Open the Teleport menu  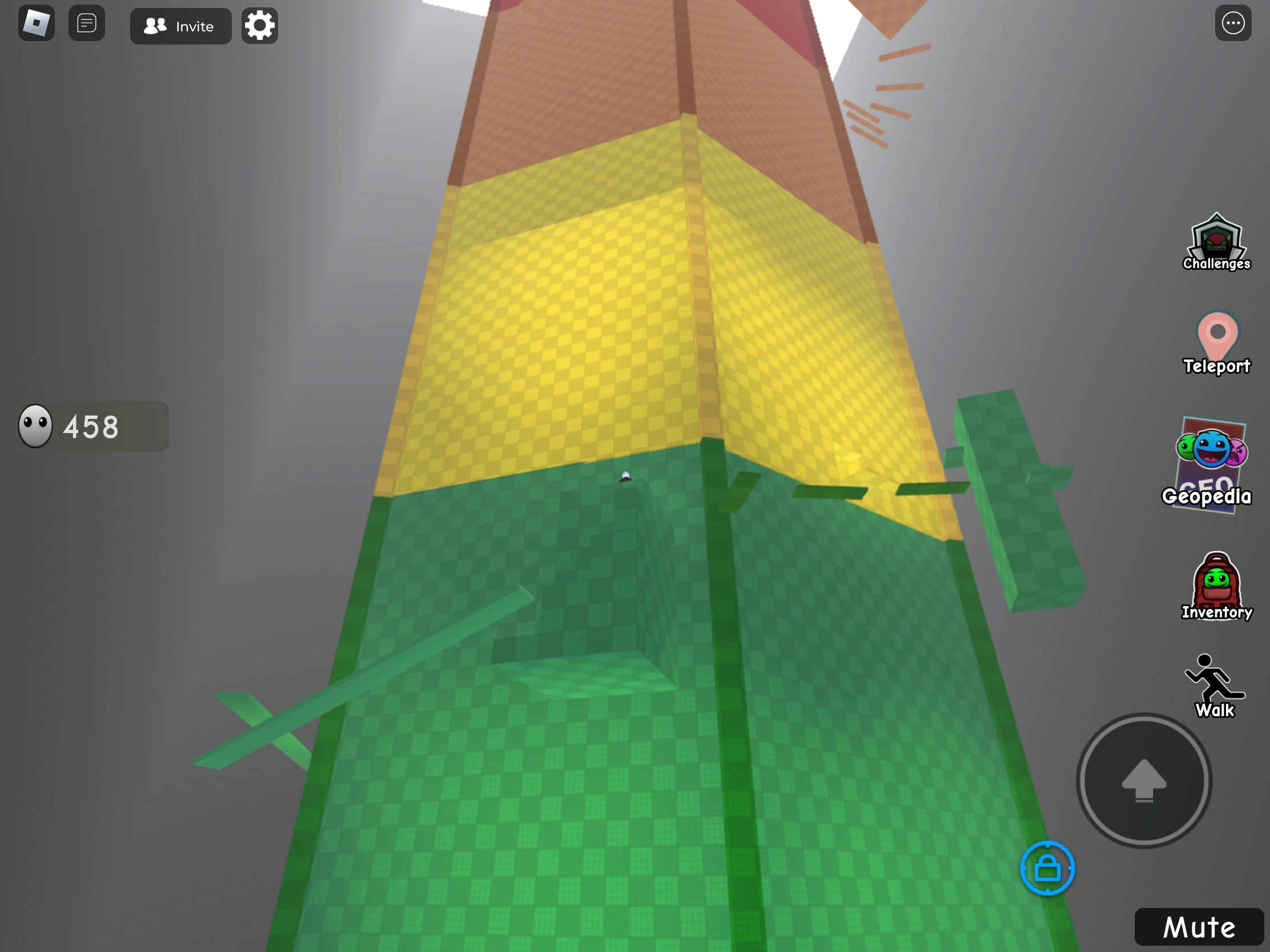pyautogui.click(x=1216, y=343)
